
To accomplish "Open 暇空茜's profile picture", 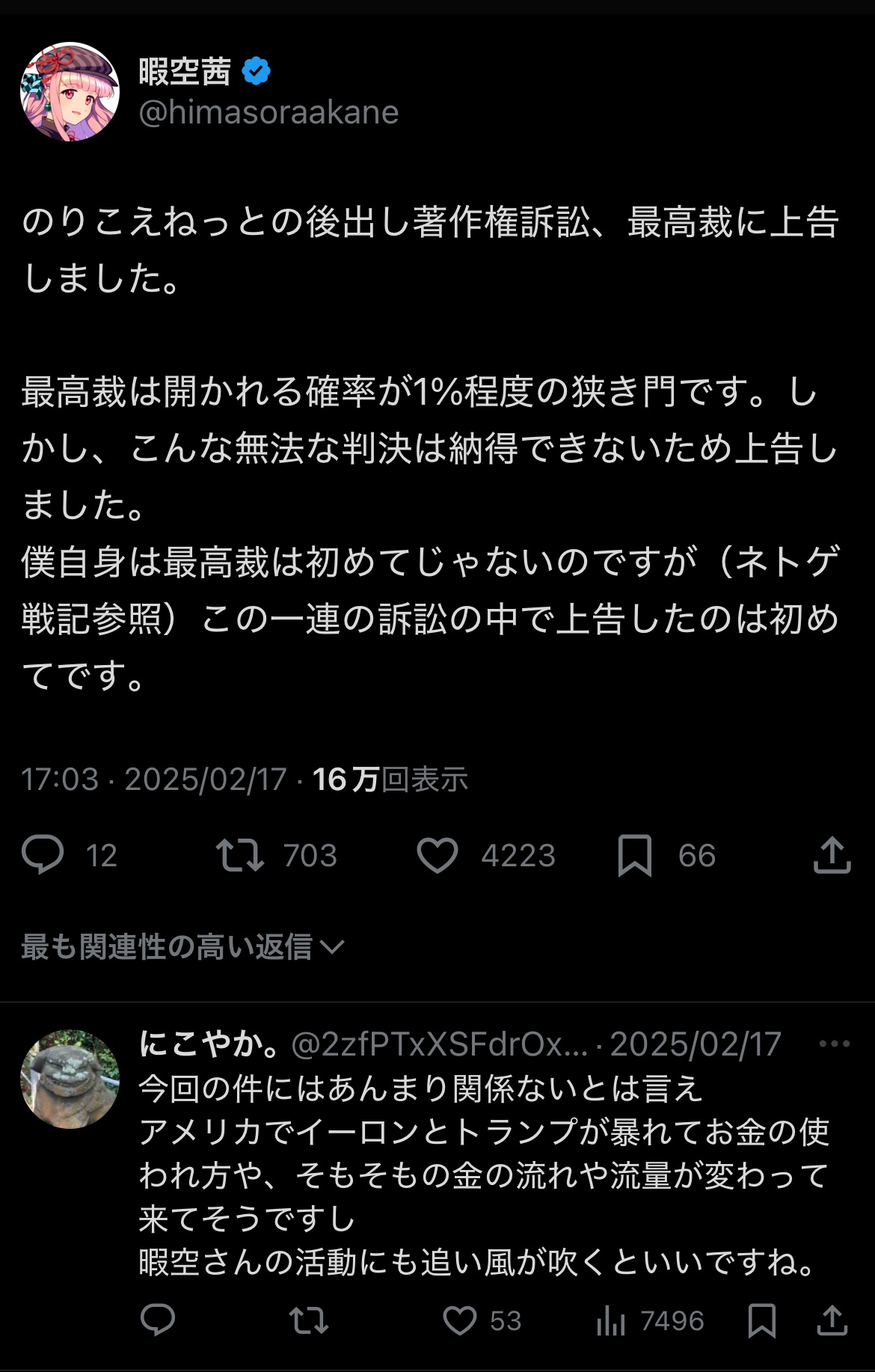I will (x=70, y=92).
